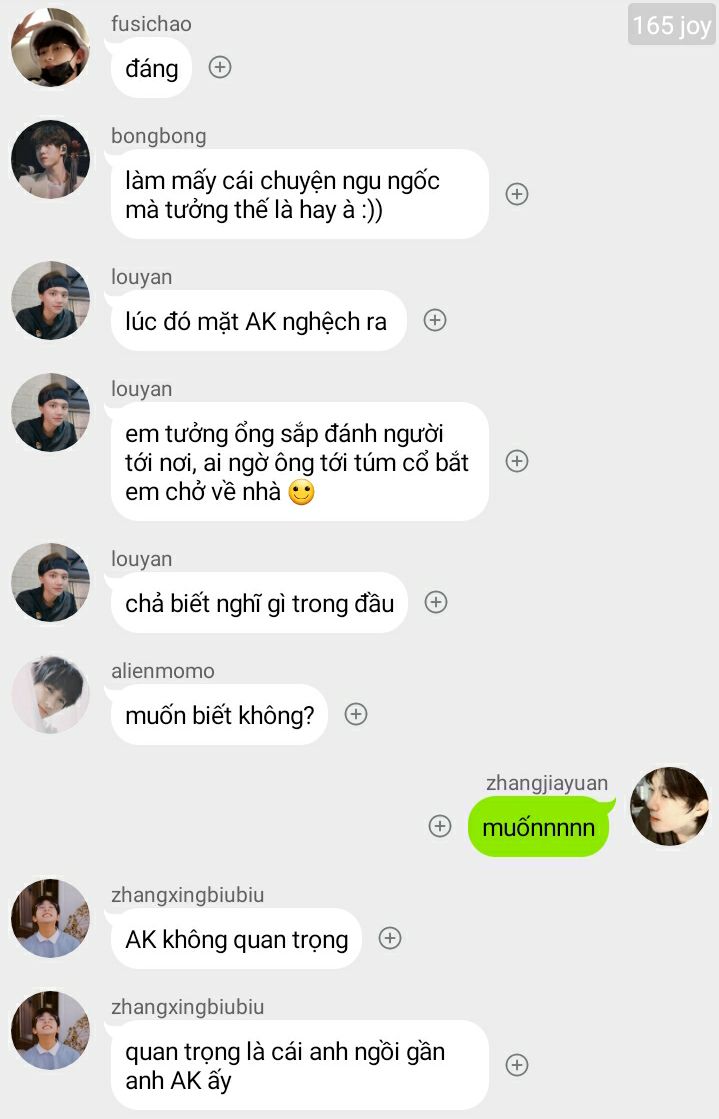The image size is (719, 1119).
Task: Open fusichao's profile avatar
Action: coord(50,48)
